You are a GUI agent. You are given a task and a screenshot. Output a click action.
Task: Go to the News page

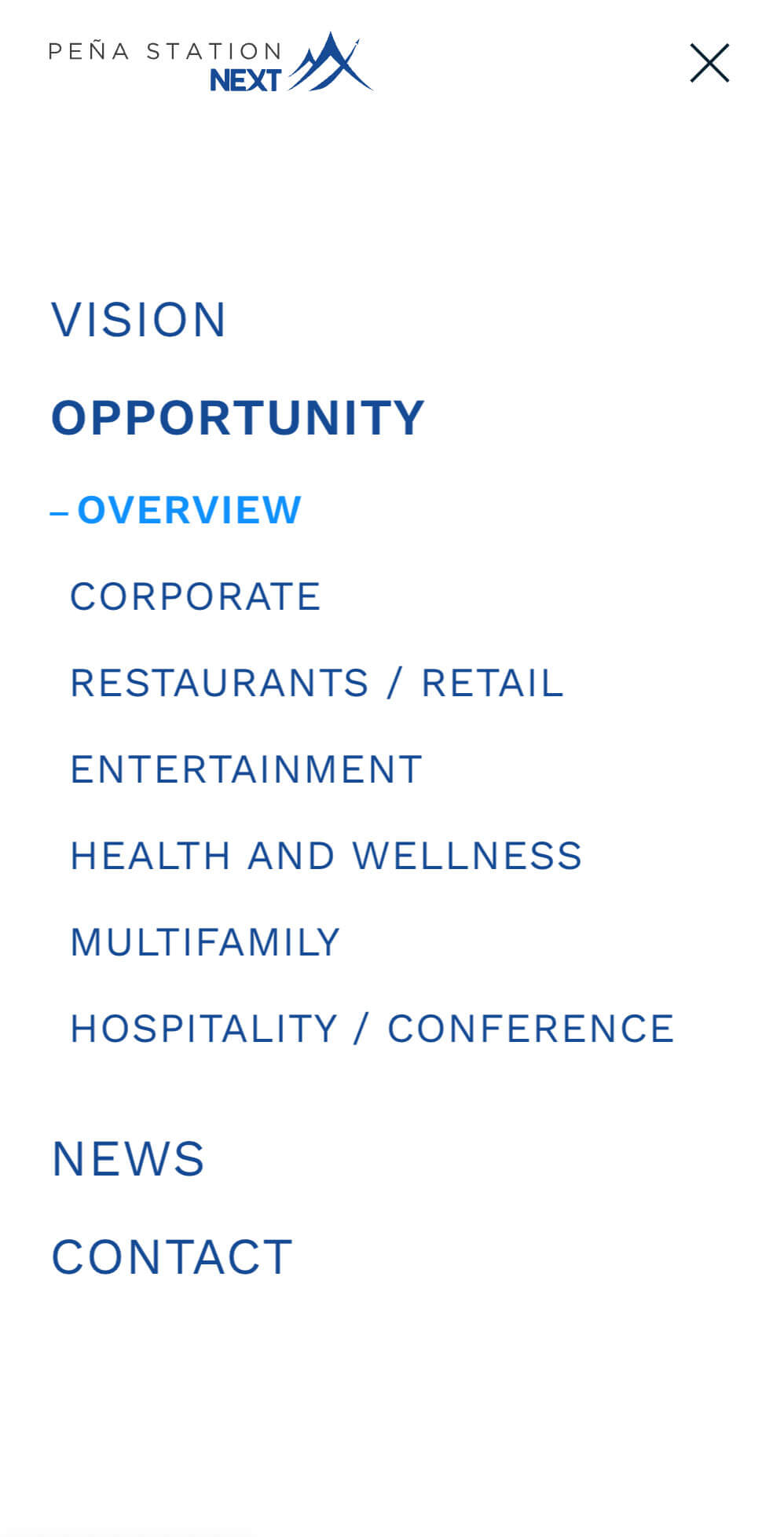pyautogui.click(x=129, y=1159)
